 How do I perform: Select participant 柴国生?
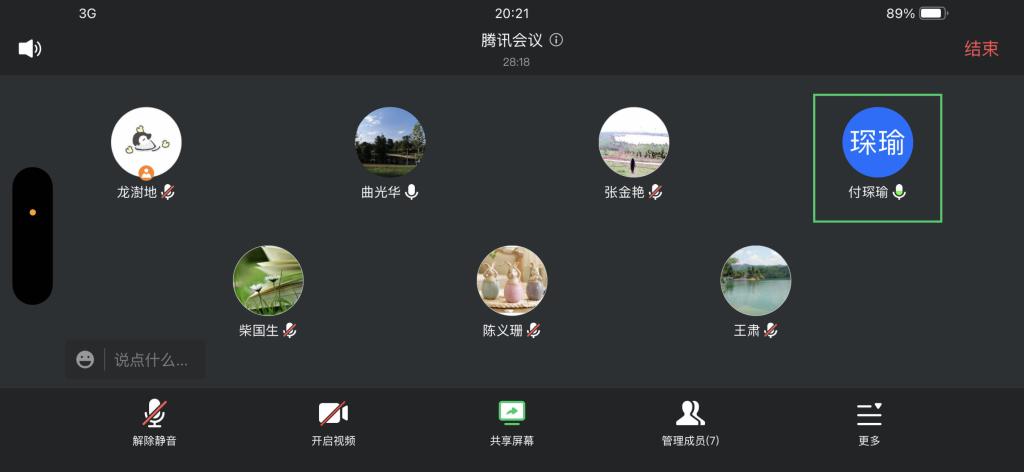click(268, 281)
